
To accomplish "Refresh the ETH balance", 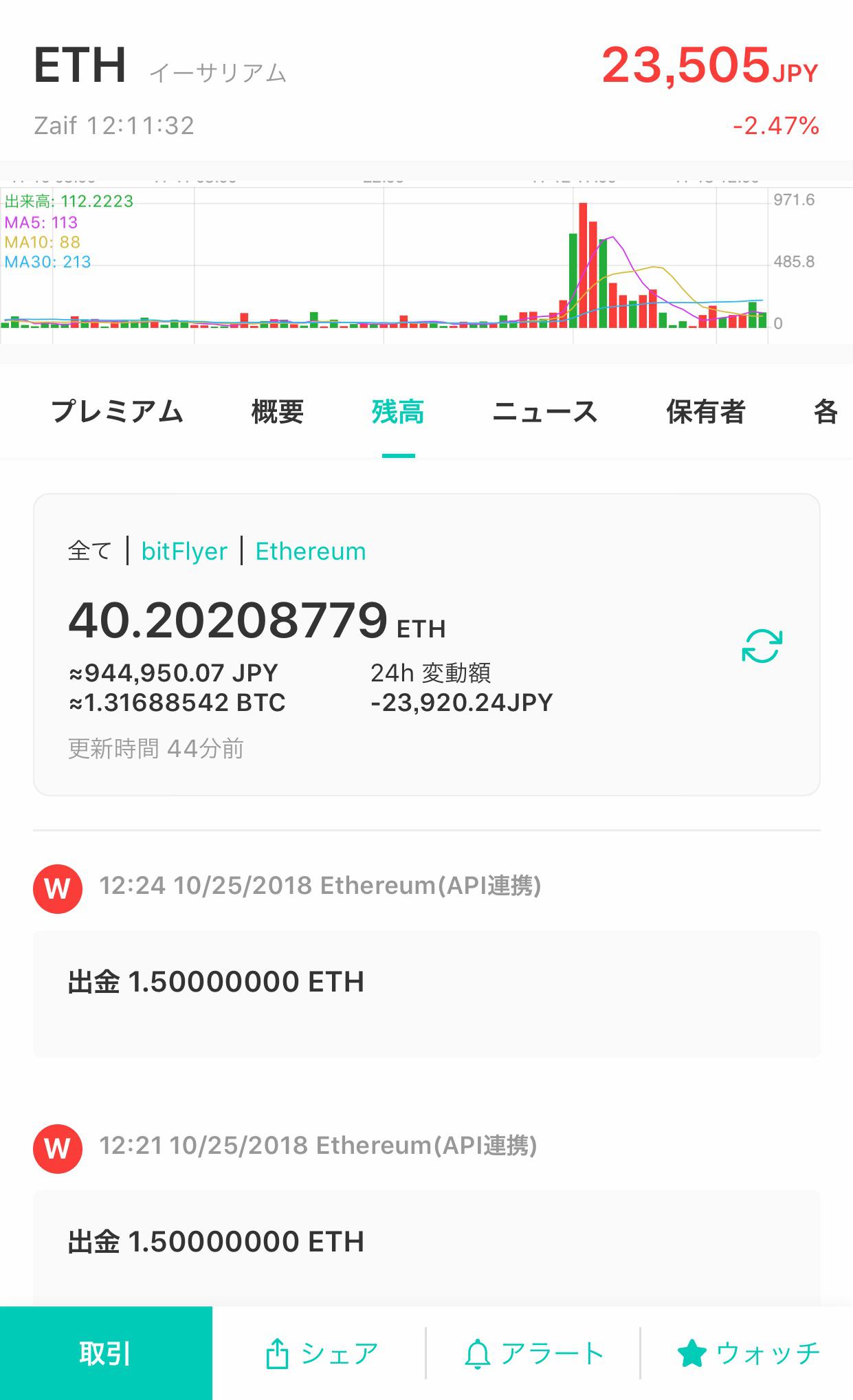I will [762, 646].
